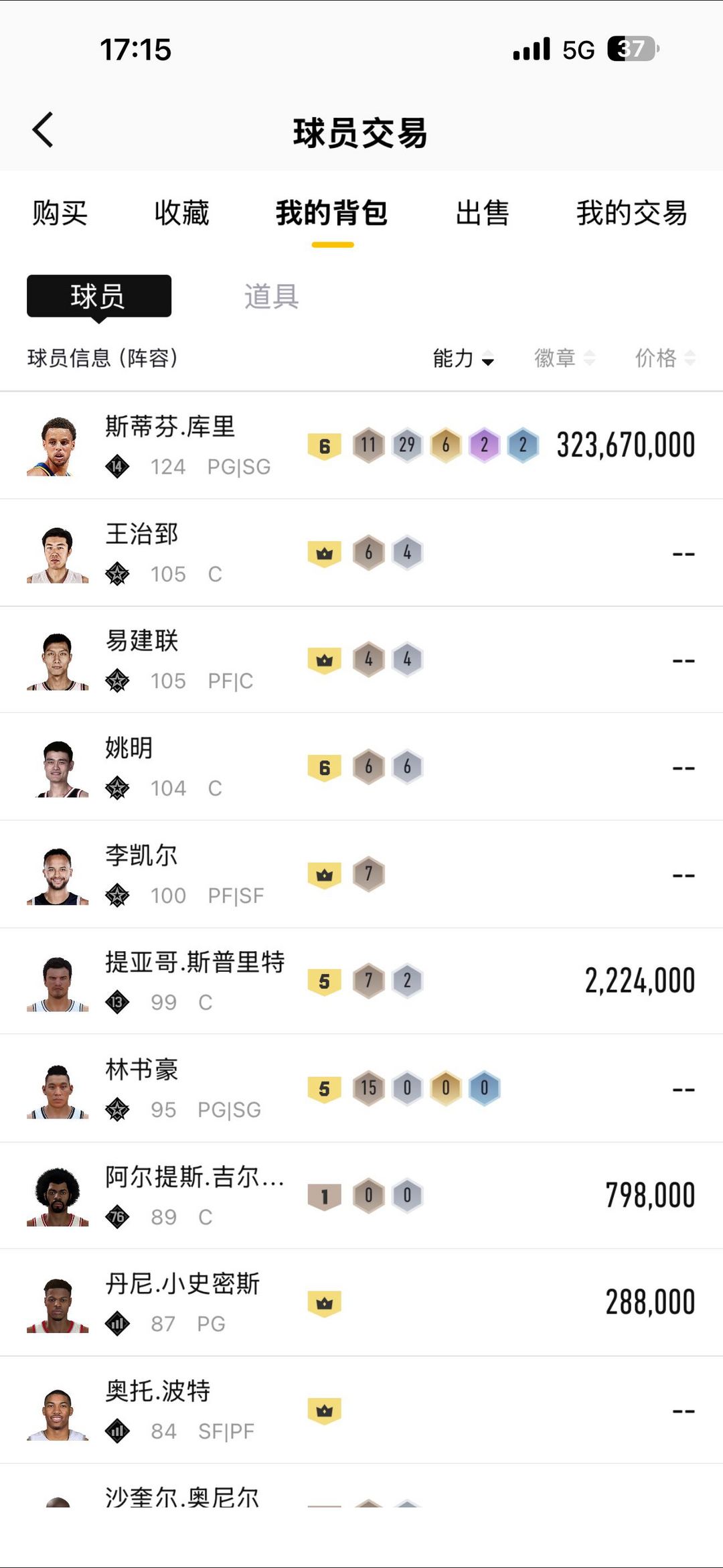This screenshot has width=723, height=1568.
Task: Toggle the 球员 (players) filter
Action: (98, 297)
